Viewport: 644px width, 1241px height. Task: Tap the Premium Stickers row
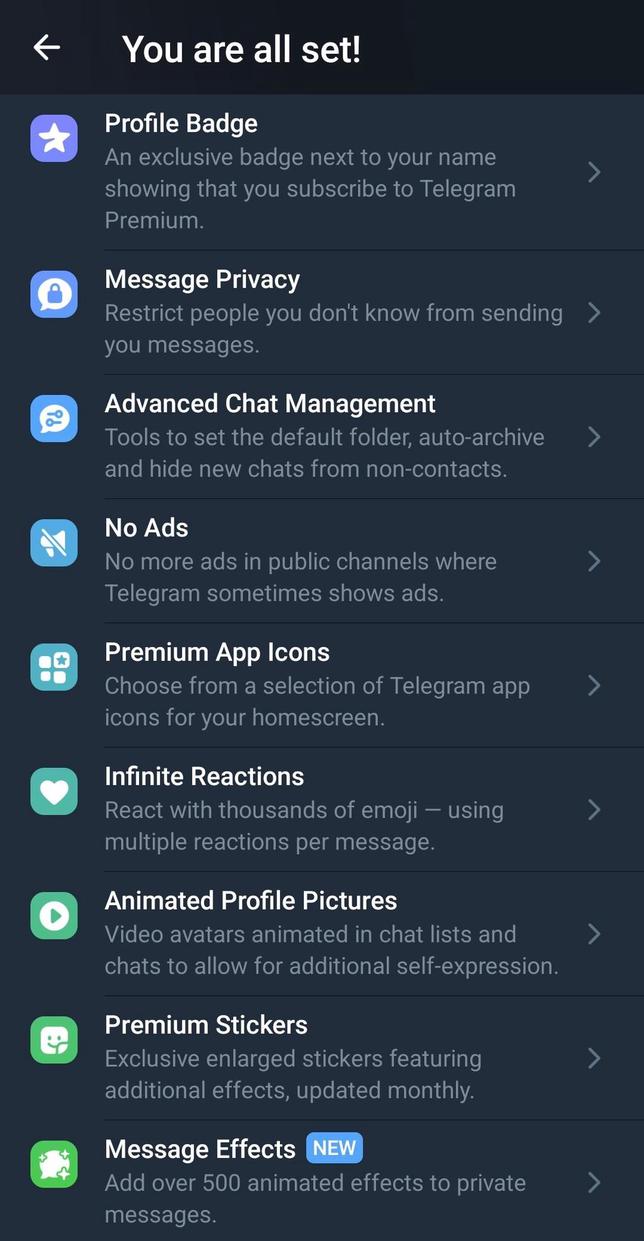[320, 1057]
